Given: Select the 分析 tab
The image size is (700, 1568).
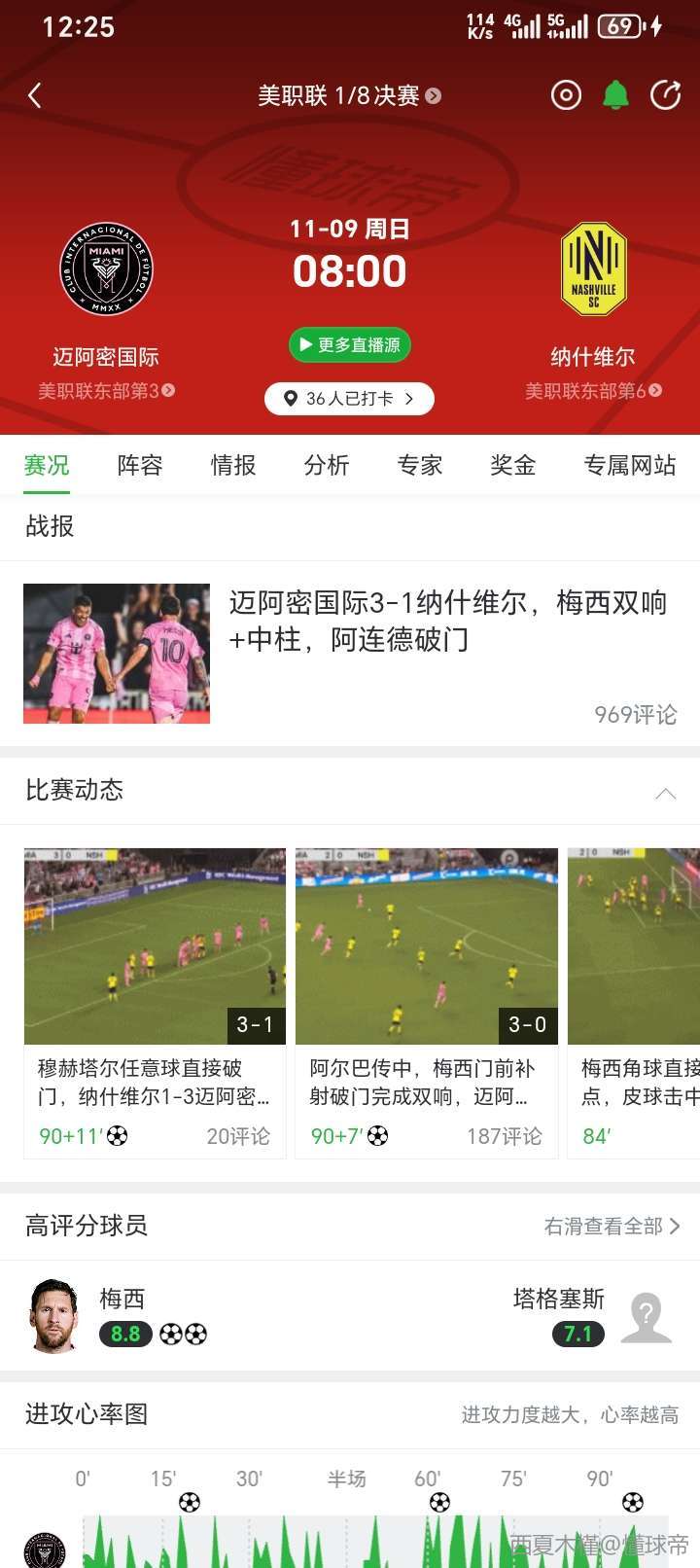Looking at the screenshot, I should coord(327,465).
